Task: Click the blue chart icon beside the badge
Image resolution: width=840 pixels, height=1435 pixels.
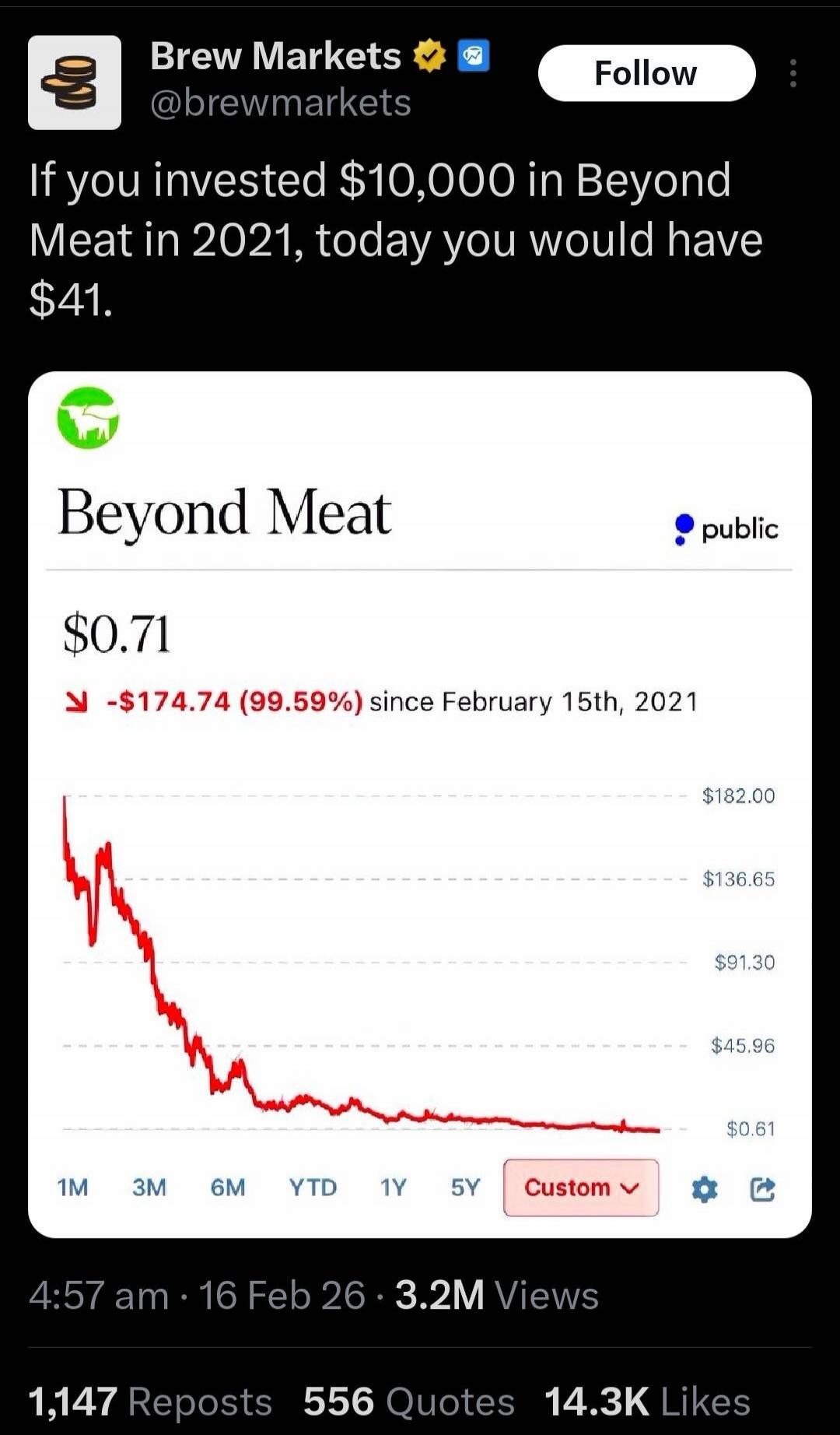Action: [x=473, y=55]
